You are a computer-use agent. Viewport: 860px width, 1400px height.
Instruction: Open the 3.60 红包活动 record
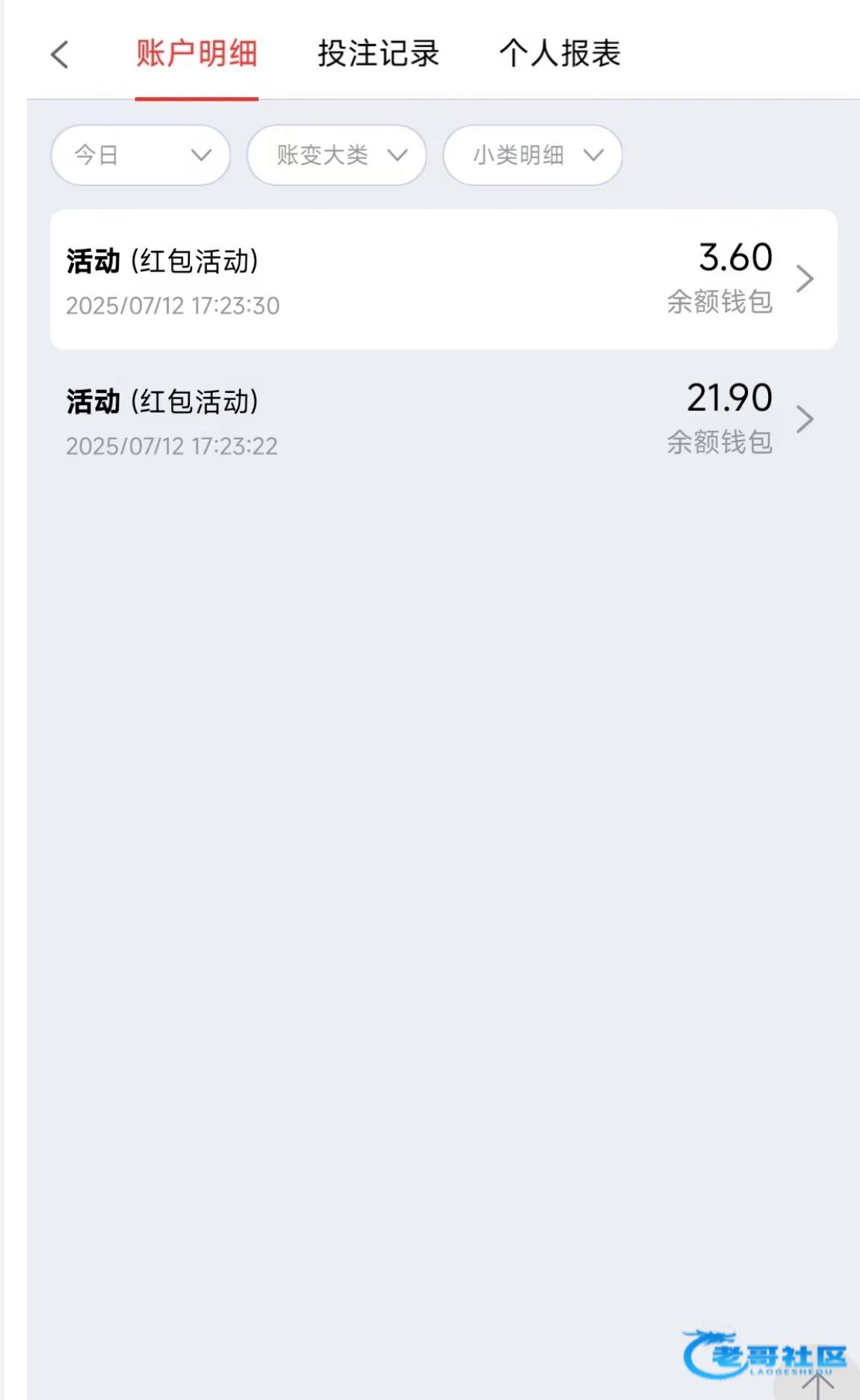(443, 279)
